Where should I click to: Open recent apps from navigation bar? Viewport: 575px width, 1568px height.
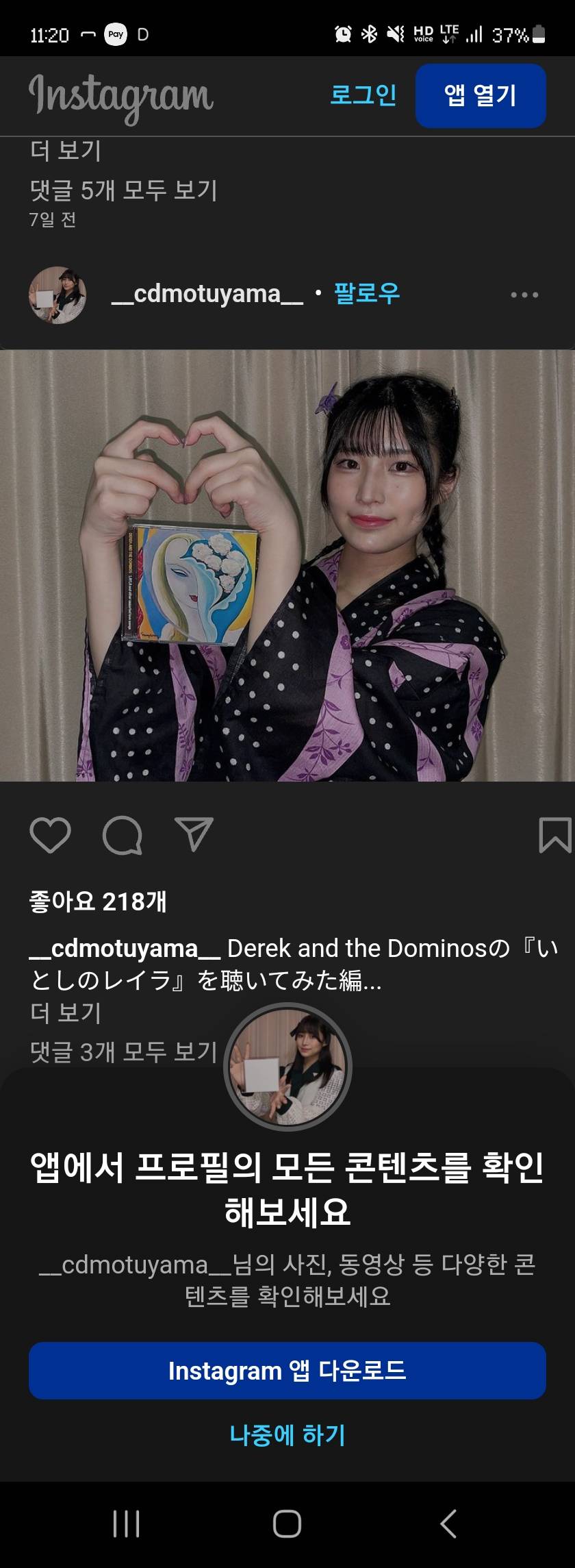coord(127,1524)
